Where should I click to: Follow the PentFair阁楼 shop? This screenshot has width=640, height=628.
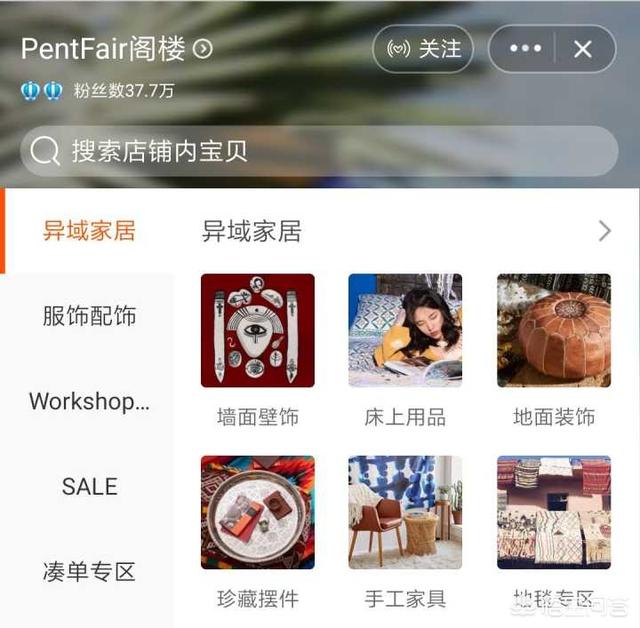tap(423, 49)
